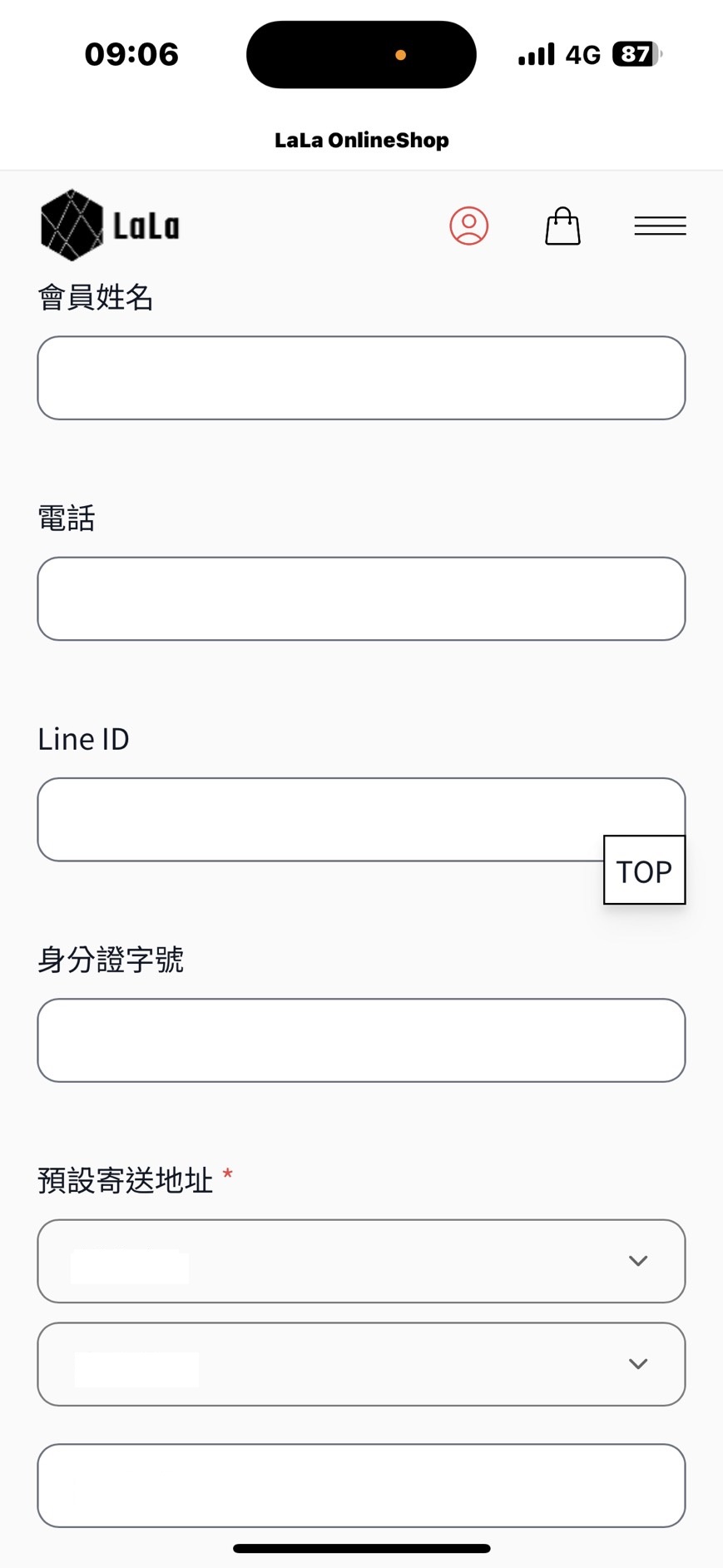The width and height of the screenshot is (723, 1568).
Task: Open the account profile icon
Action: (x=468, y=225)
